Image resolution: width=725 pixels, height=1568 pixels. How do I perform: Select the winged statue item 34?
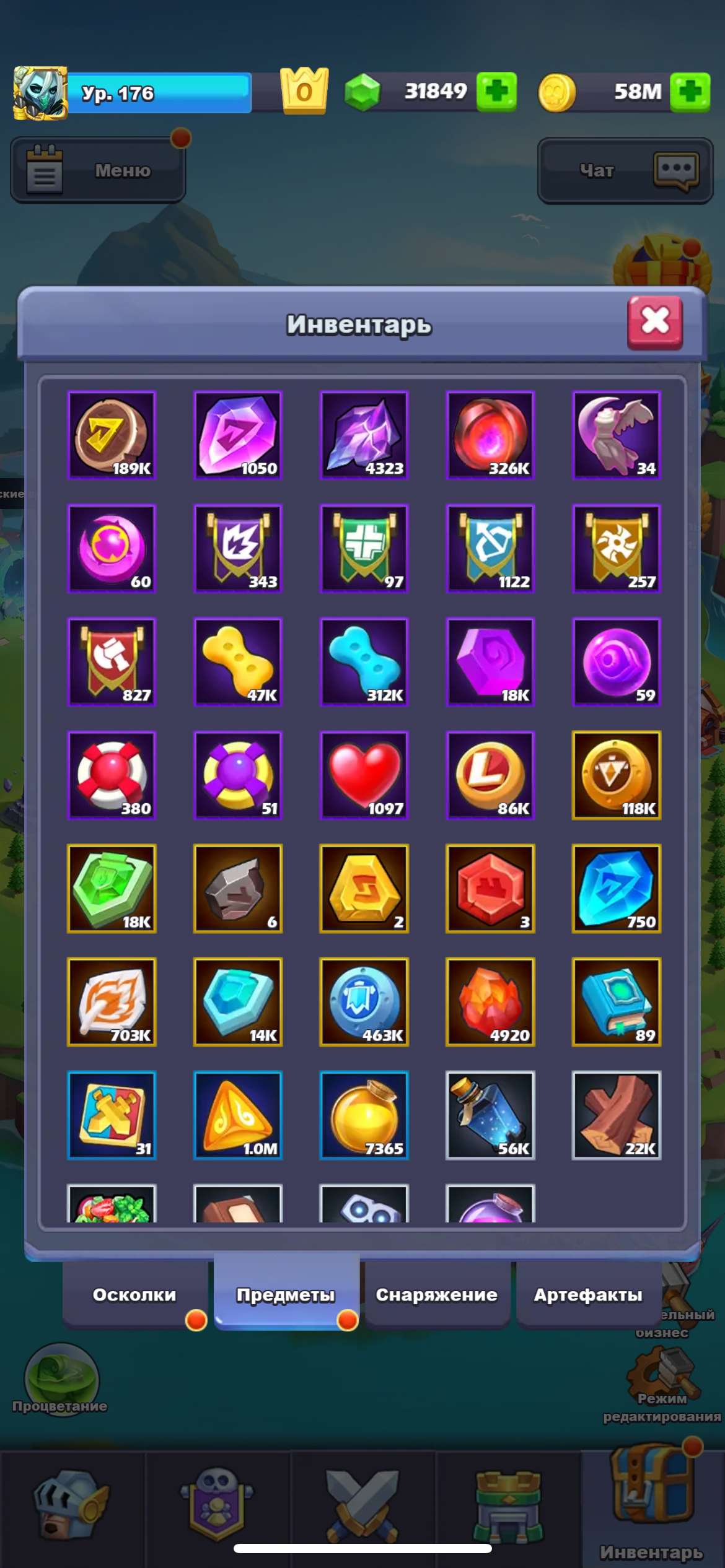pyautogui.click(x=617, y=435)
